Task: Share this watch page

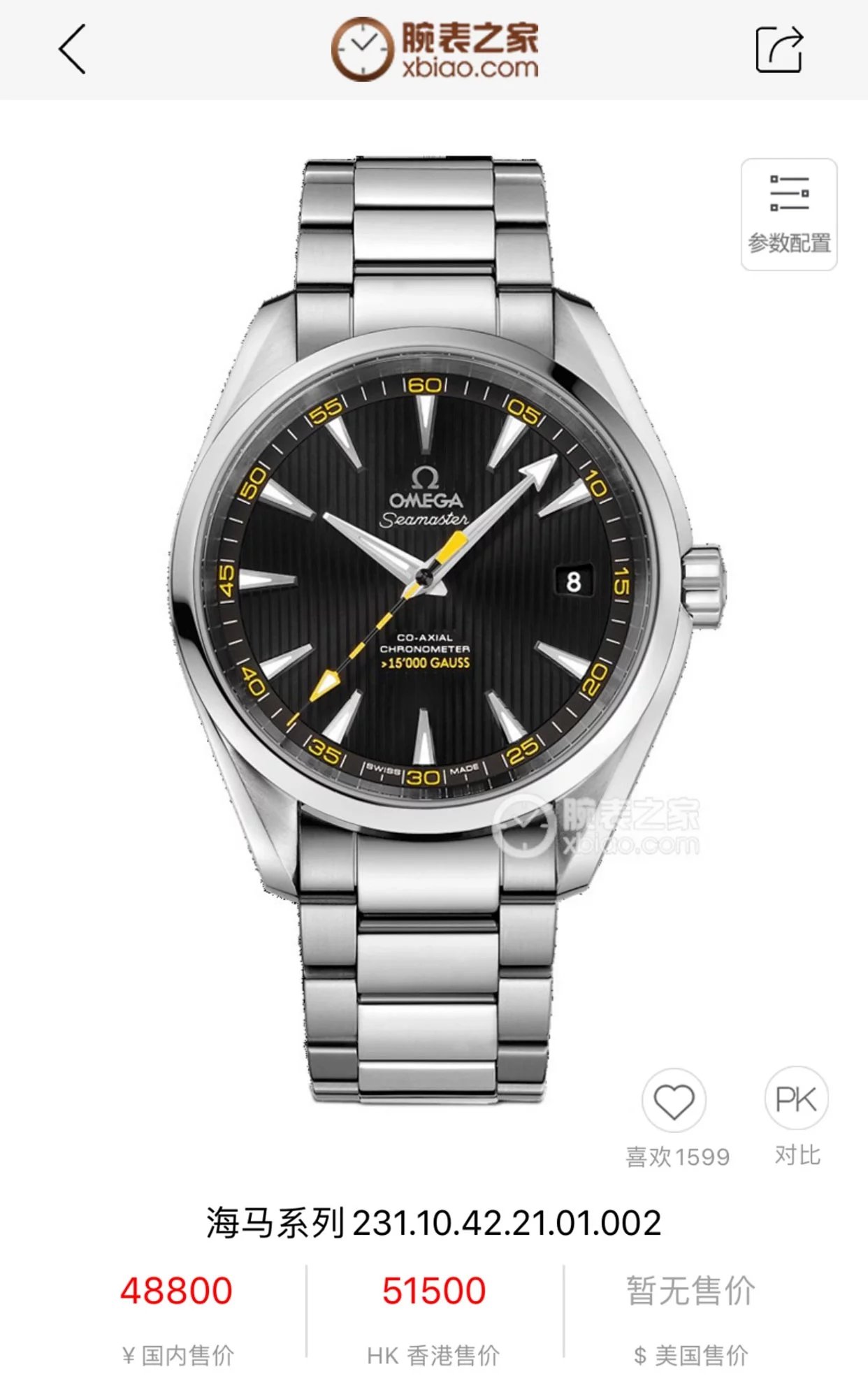Action: (x=779, y=49)
